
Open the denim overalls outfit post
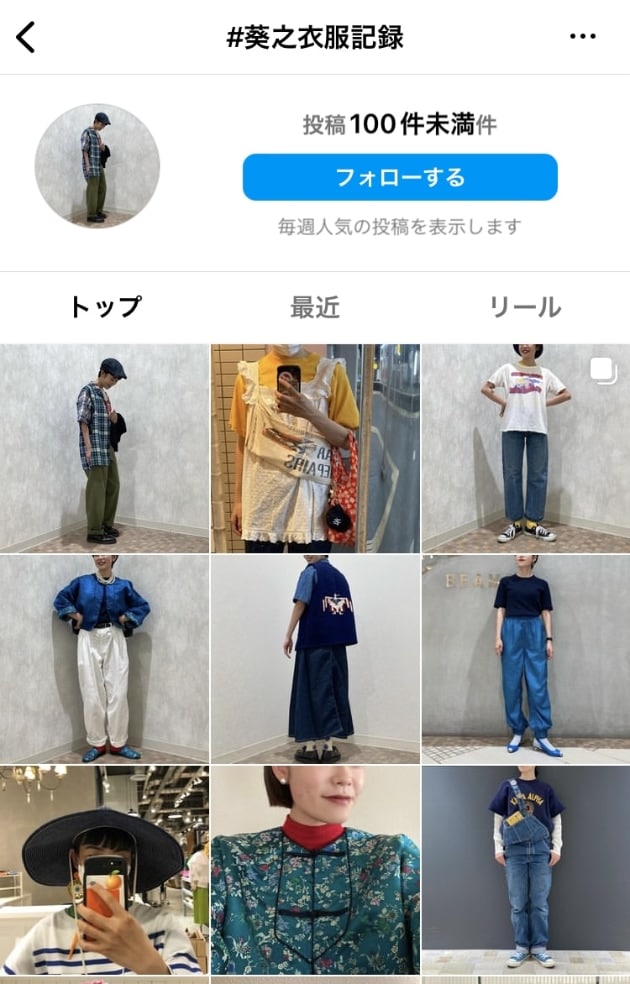(x=526, y=870)
